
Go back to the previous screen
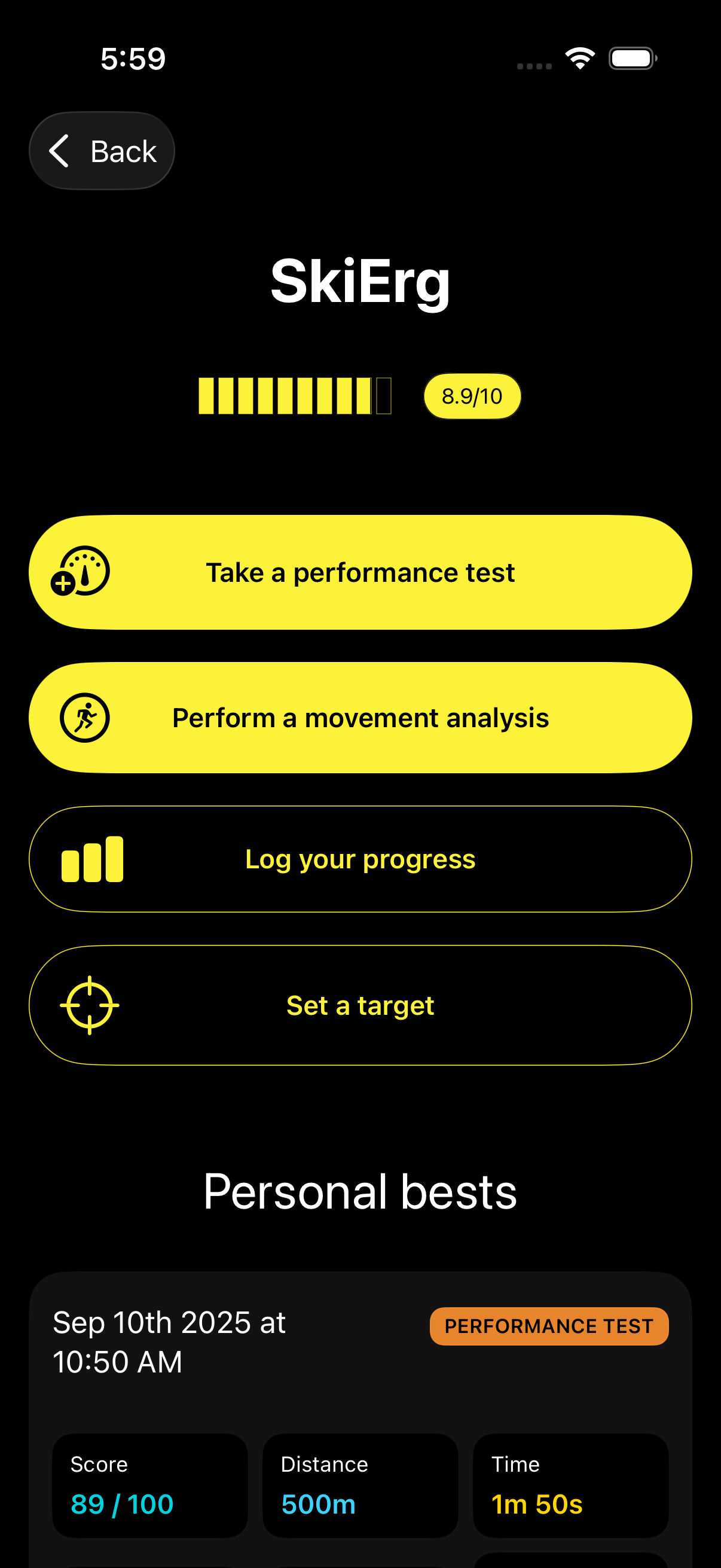click(102, 151)
